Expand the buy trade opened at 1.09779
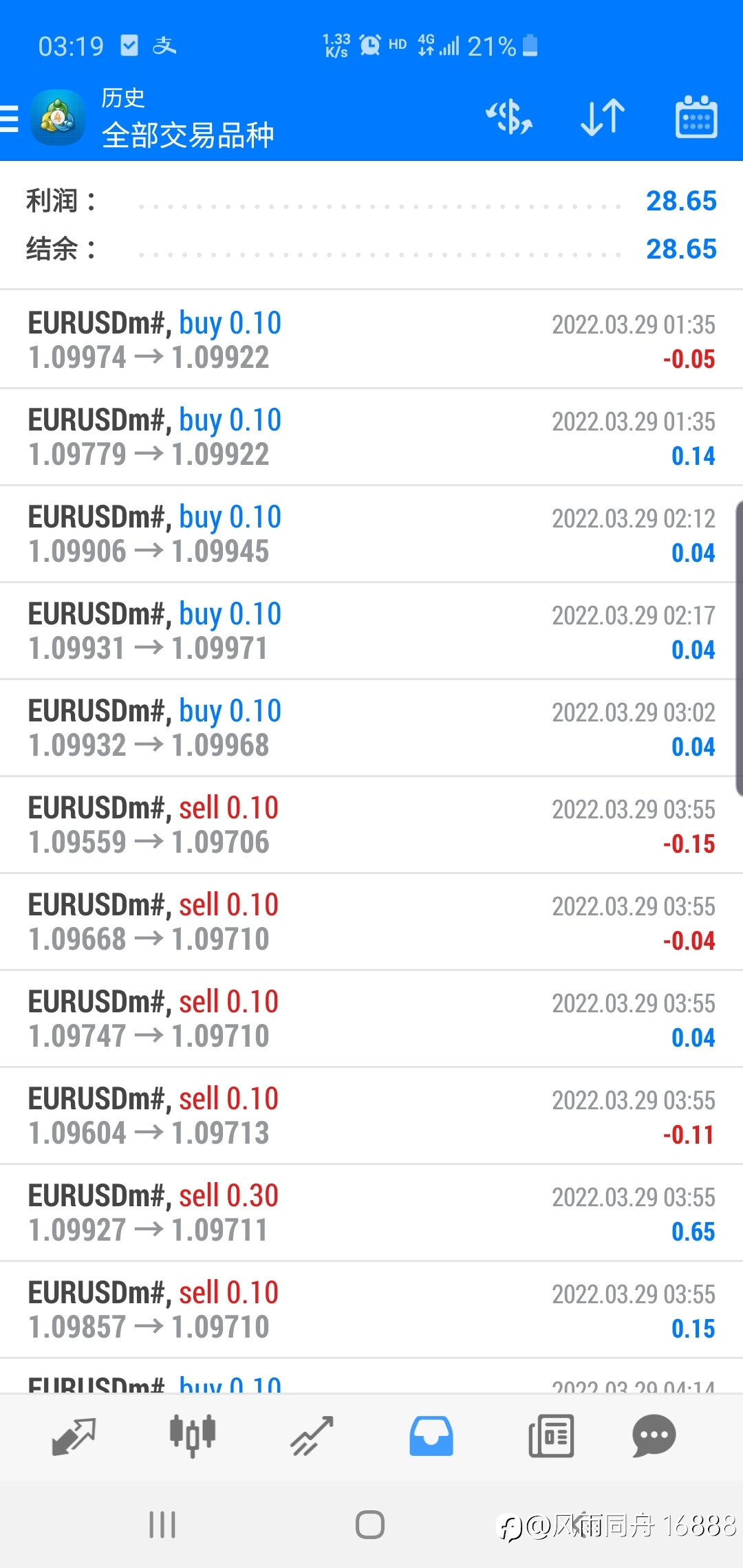743x1568 pixels. (371, 437)
